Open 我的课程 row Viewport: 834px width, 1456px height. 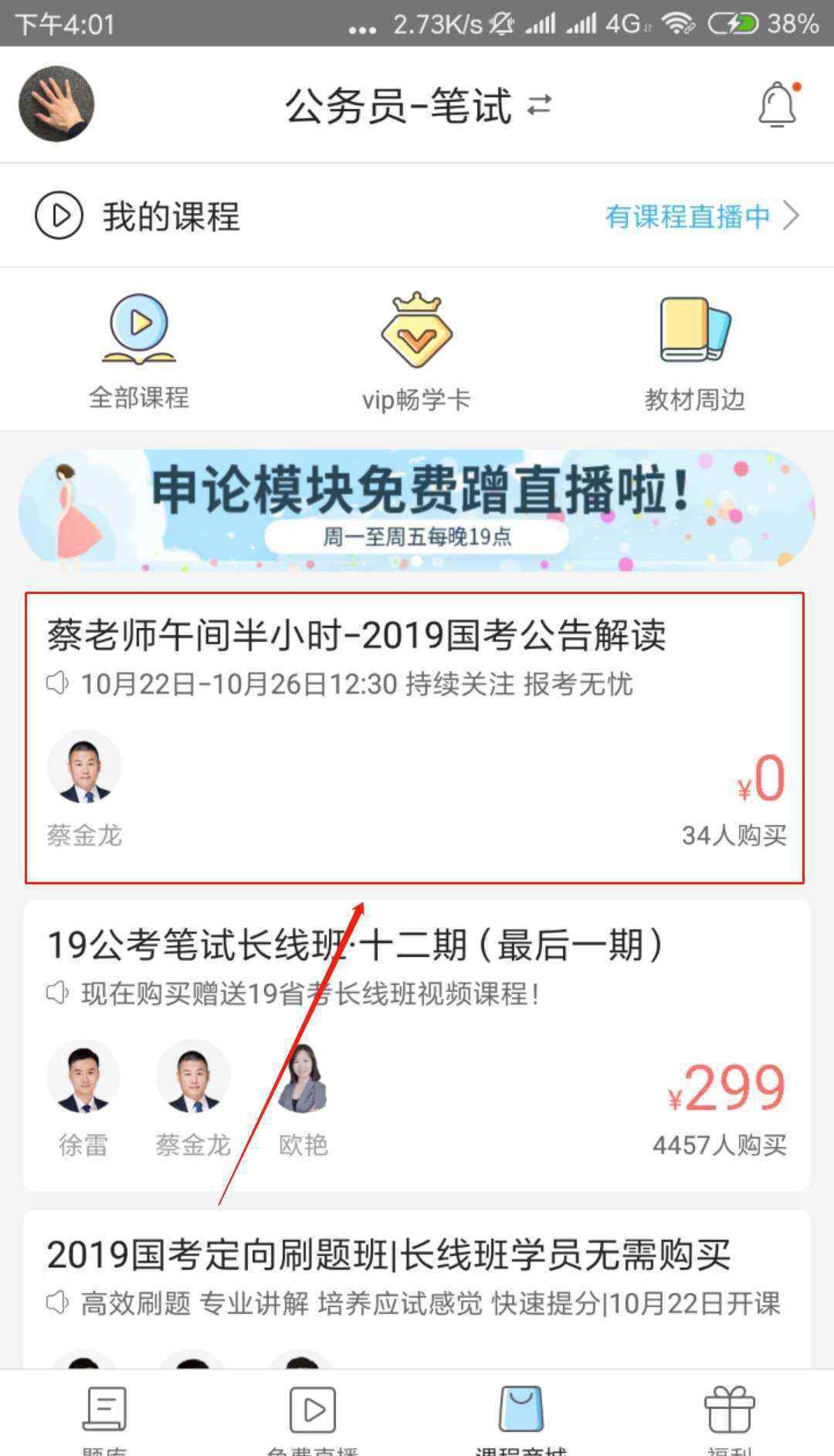417,216
